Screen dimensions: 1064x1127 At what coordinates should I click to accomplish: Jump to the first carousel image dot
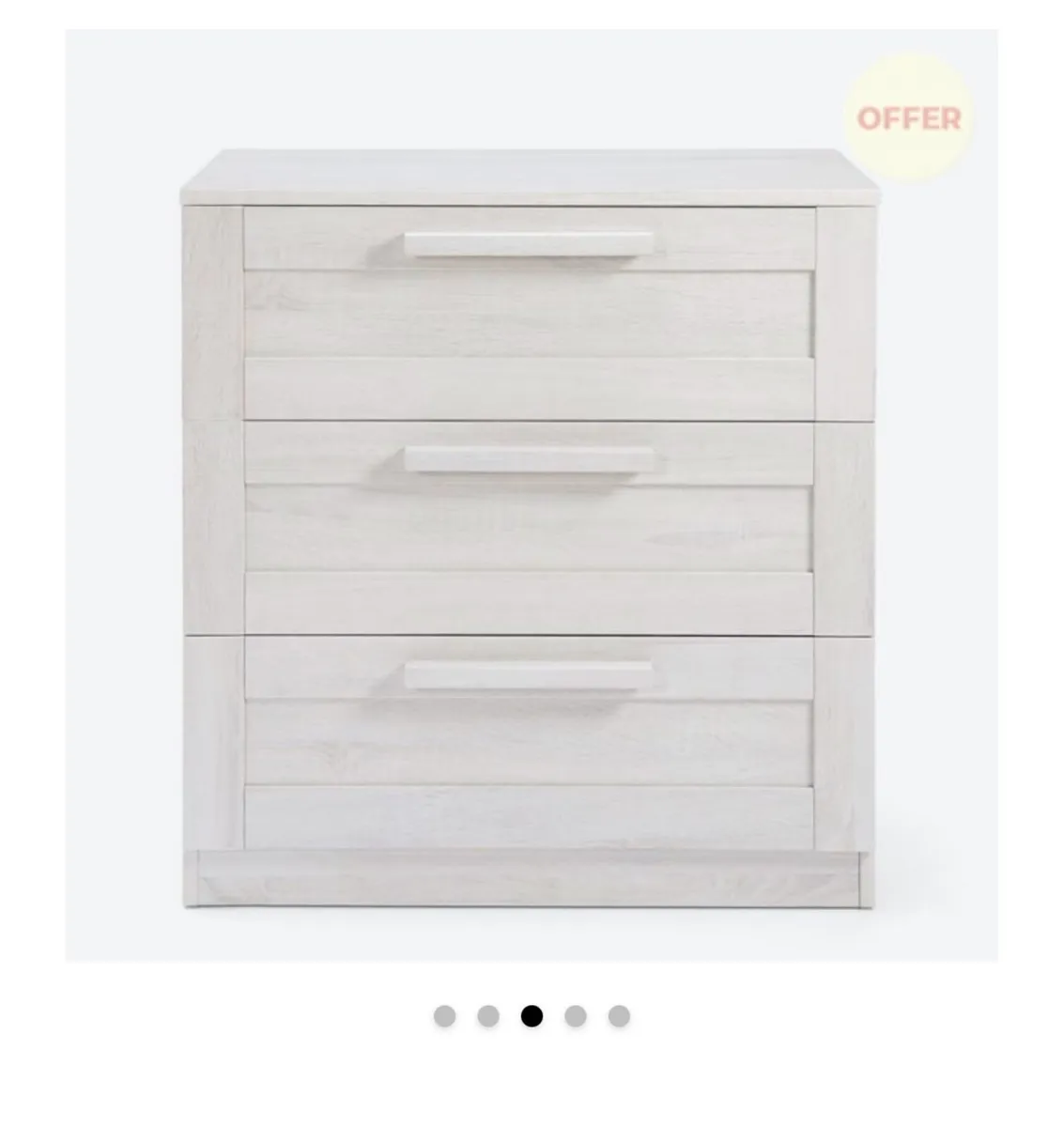pos(444,1016)
